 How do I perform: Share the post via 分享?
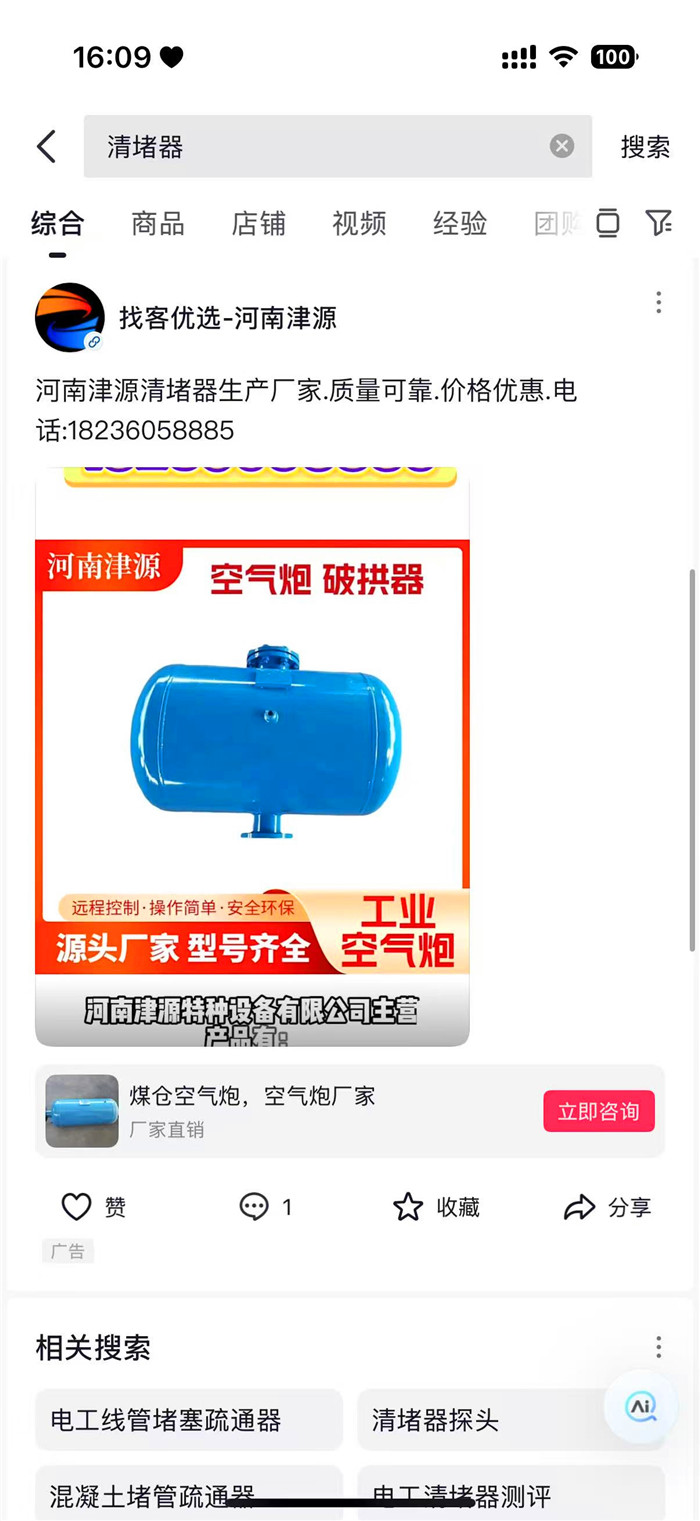[607, 1207]
